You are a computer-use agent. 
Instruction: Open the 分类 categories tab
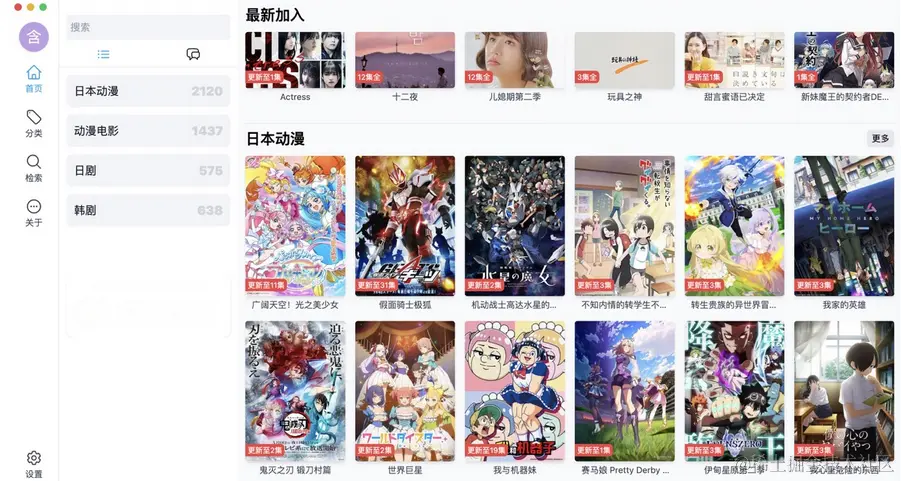[x=34, y=123]
